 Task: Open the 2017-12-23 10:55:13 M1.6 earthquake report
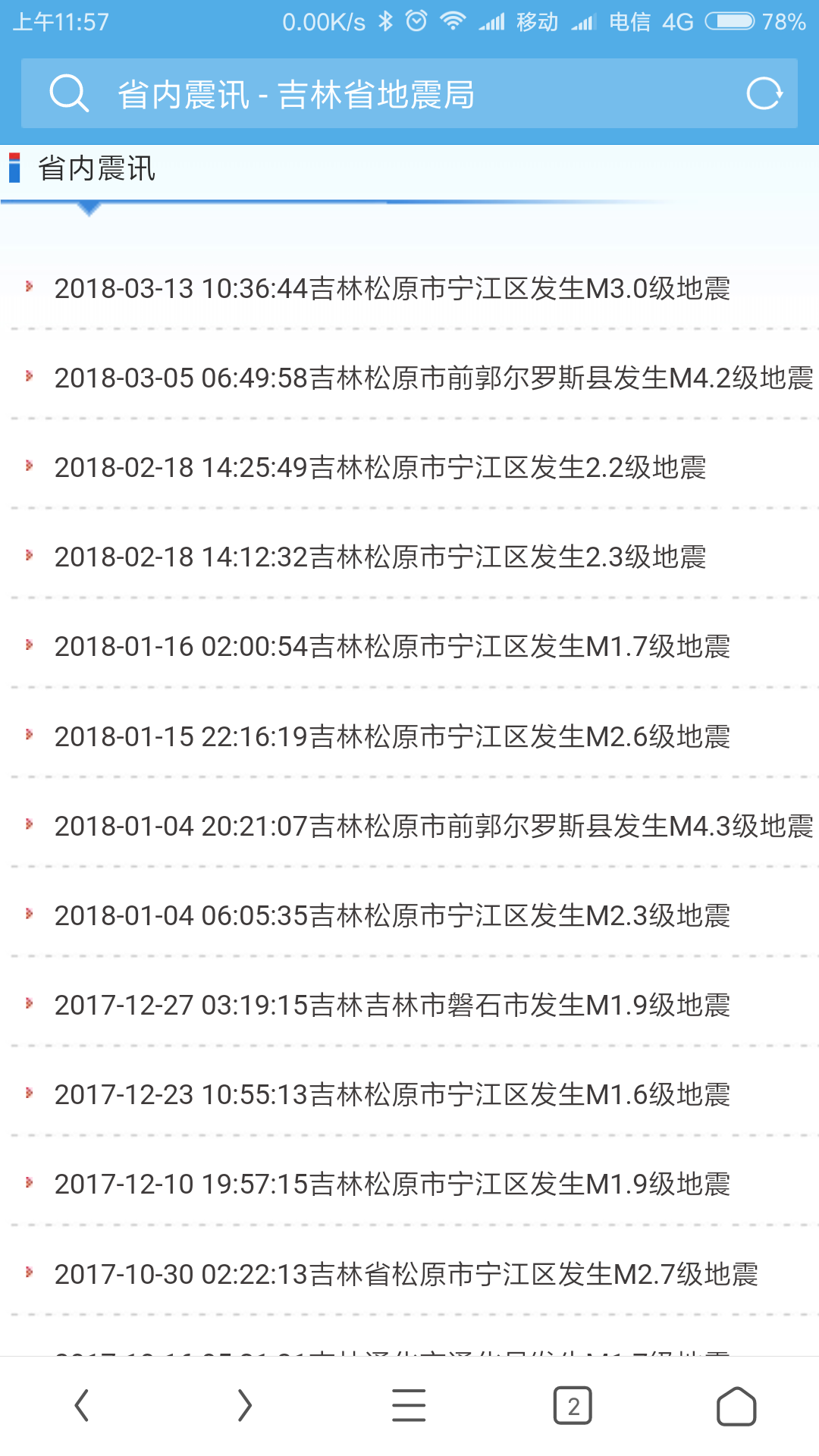point(392,1094)
